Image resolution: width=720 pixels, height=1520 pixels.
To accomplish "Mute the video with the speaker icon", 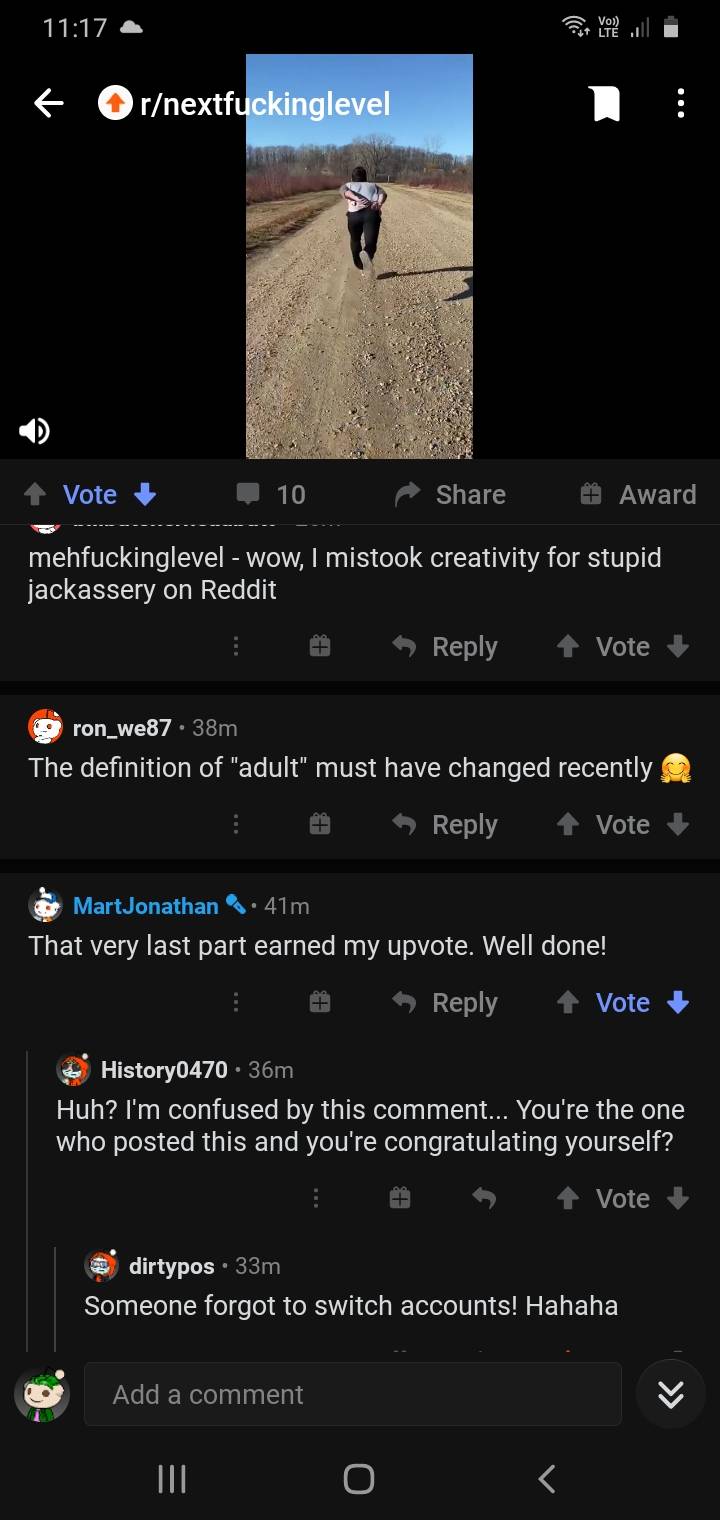I will click(33, 430).
